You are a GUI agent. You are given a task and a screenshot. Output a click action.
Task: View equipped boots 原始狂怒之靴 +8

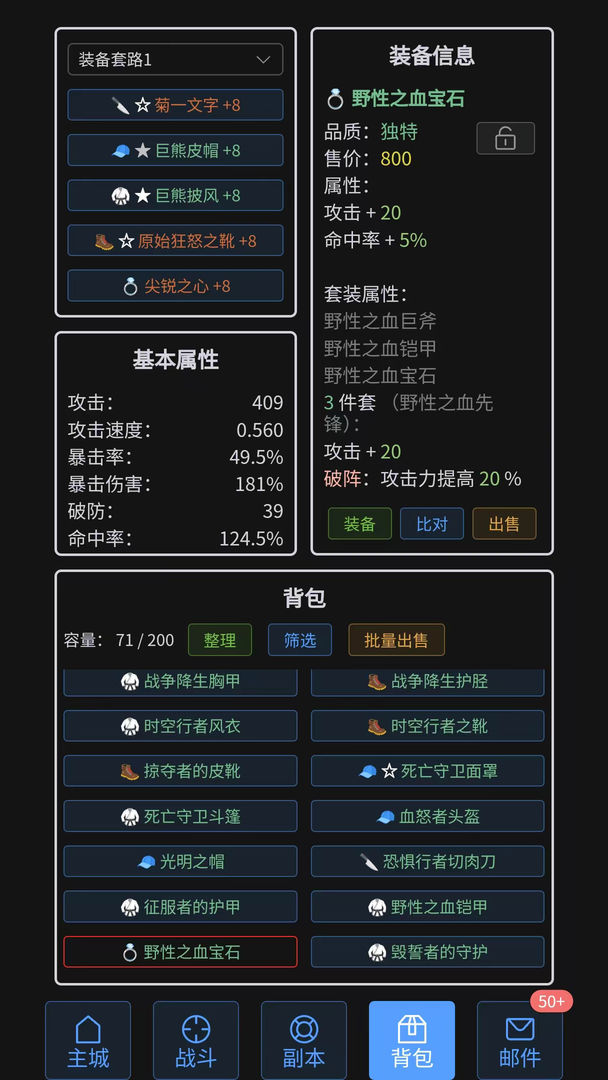[175, 240]
